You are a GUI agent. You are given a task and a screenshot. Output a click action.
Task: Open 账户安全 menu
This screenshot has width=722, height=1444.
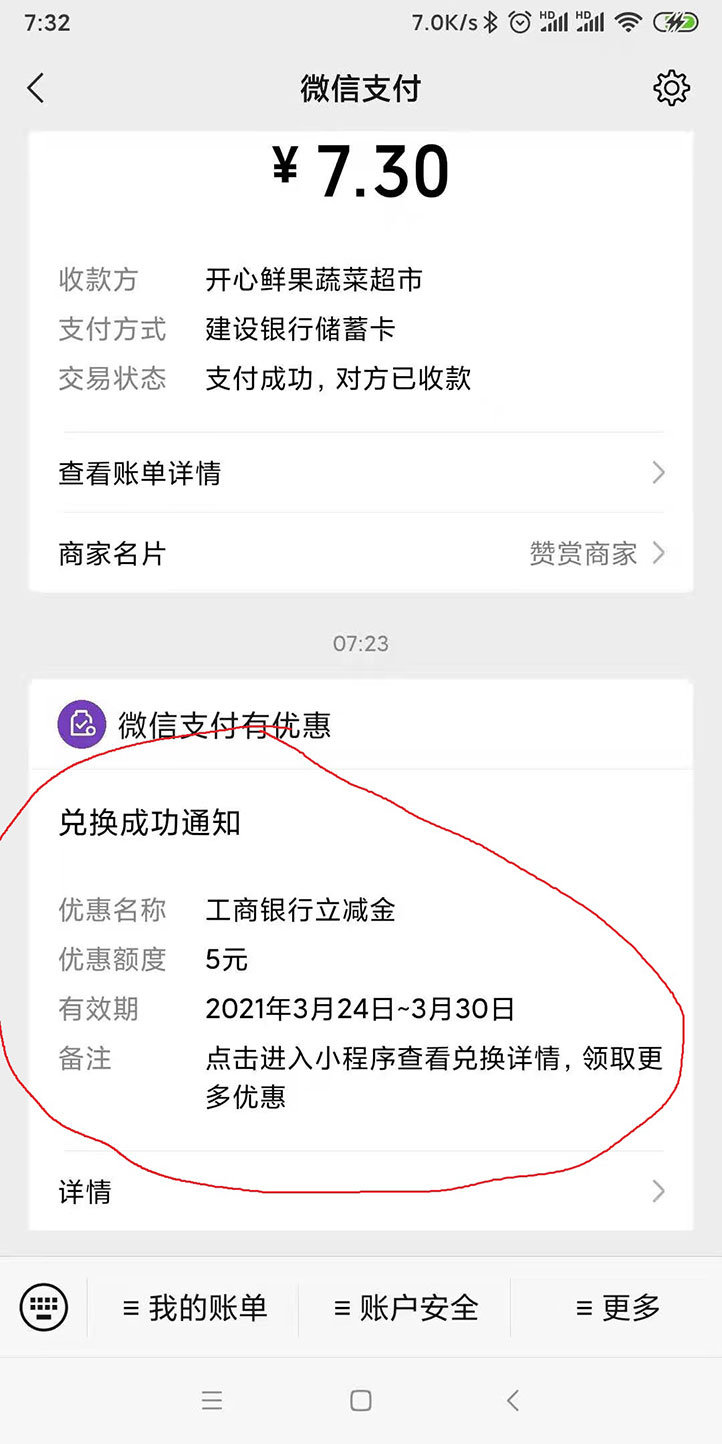point(405,1307)
